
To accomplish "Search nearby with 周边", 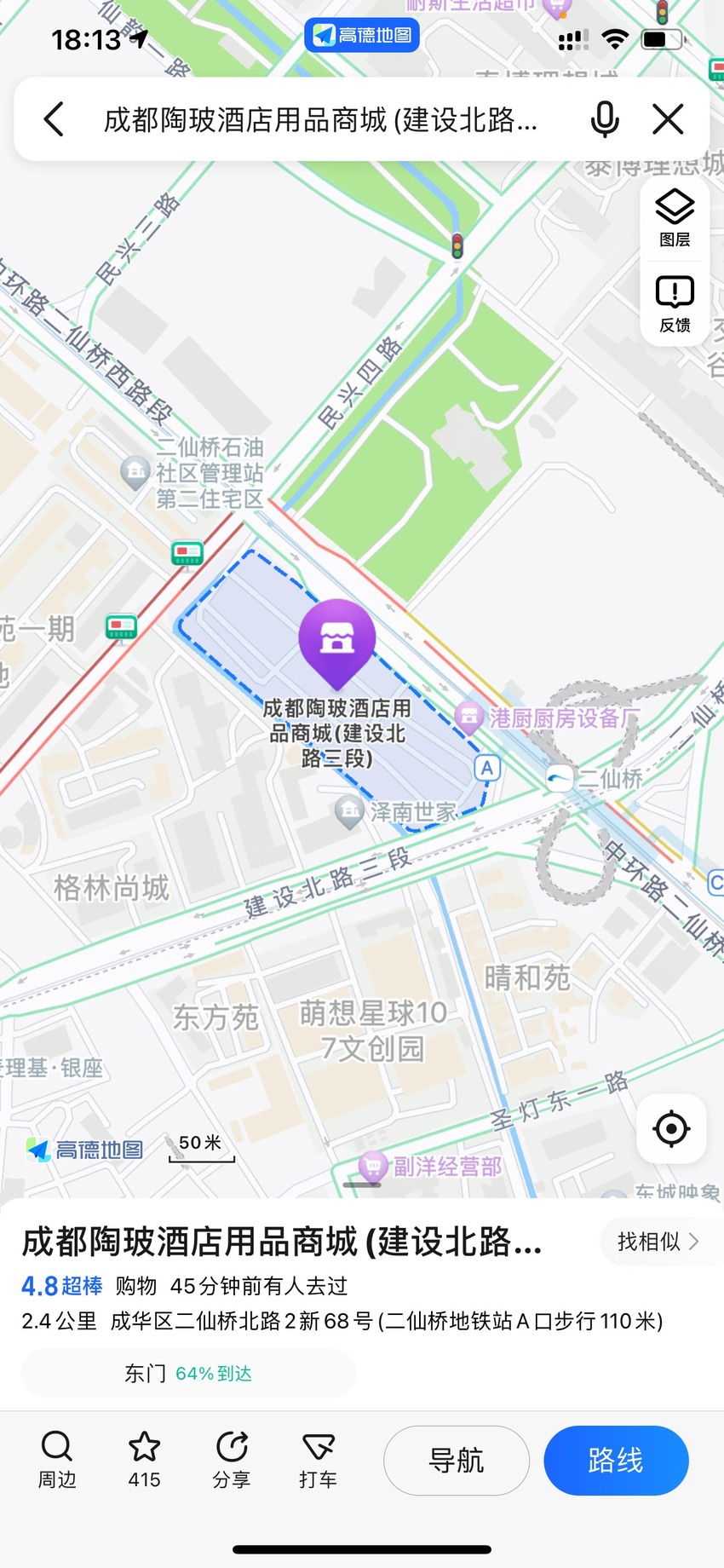I will coord(57,1460).
